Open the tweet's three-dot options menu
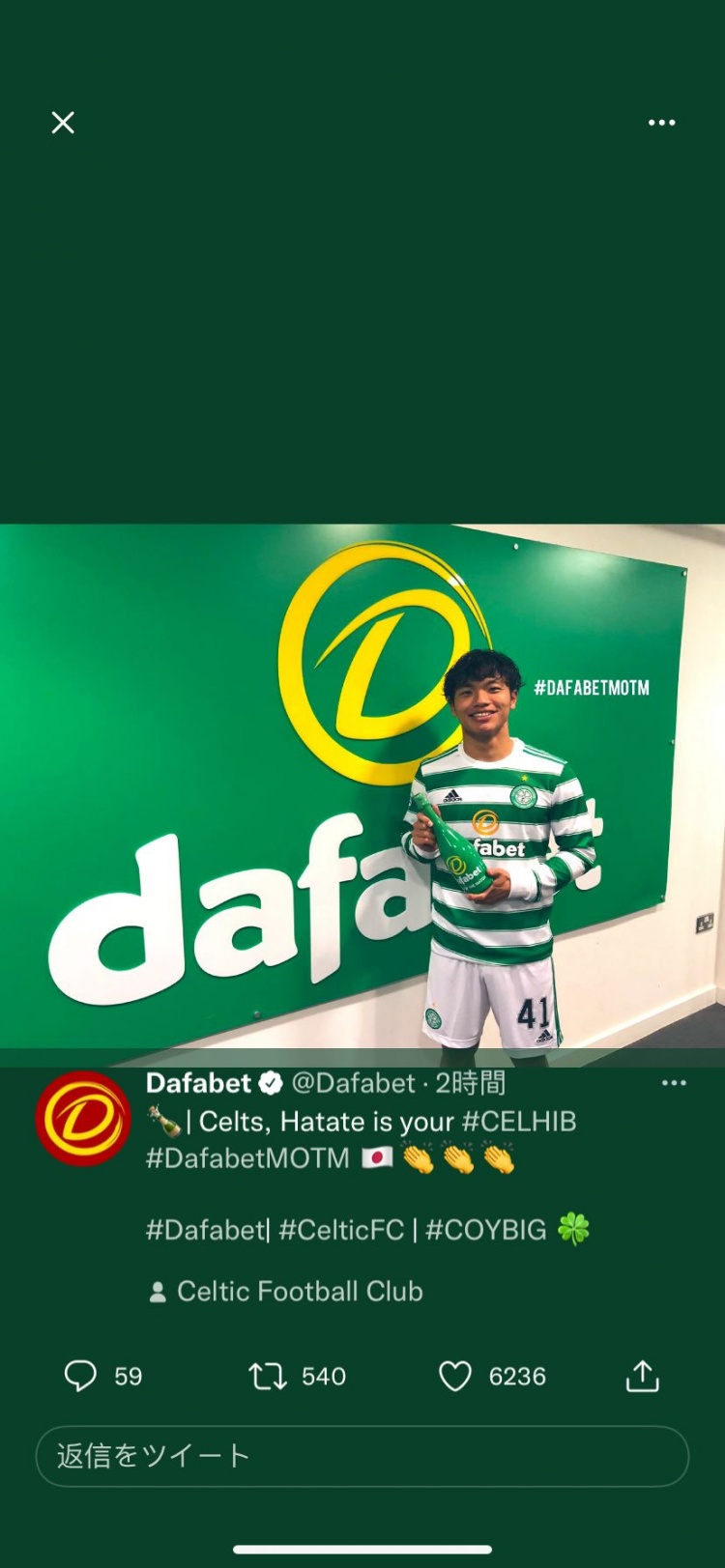 coord(674,1083)
